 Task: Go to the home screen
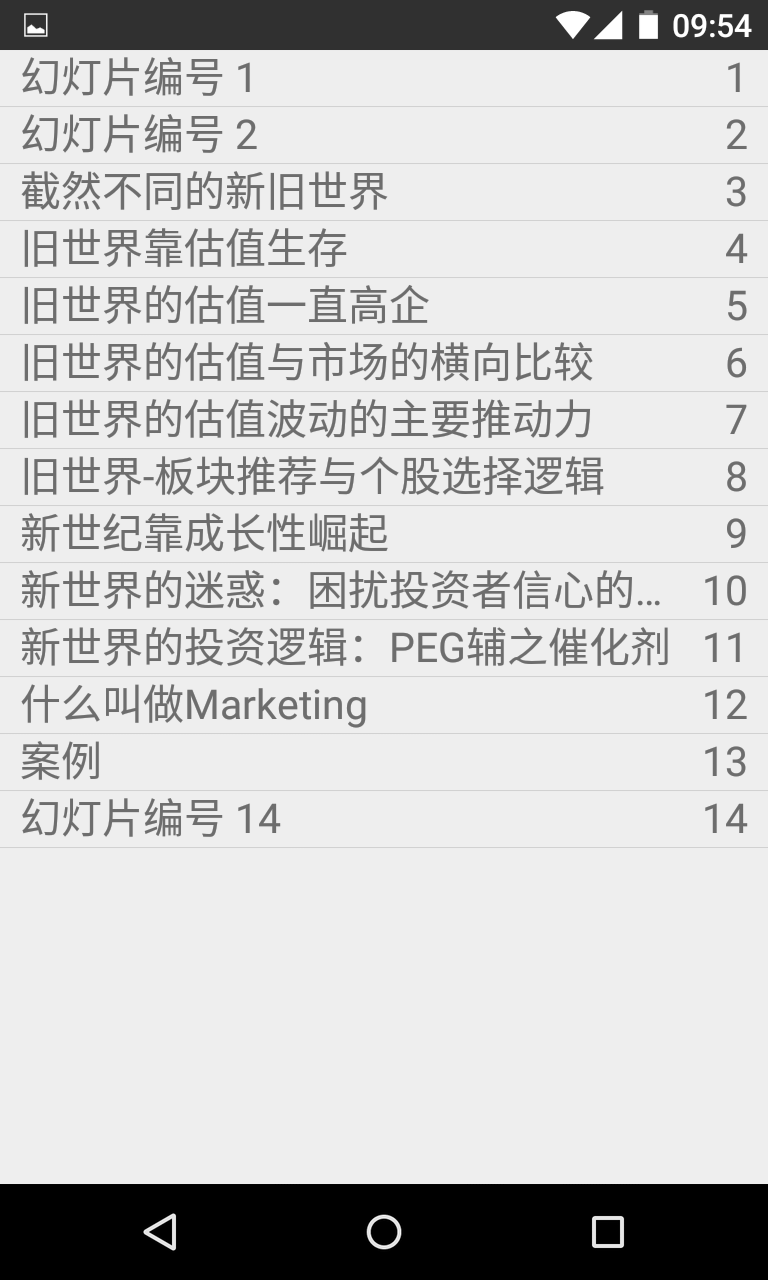384,1231
